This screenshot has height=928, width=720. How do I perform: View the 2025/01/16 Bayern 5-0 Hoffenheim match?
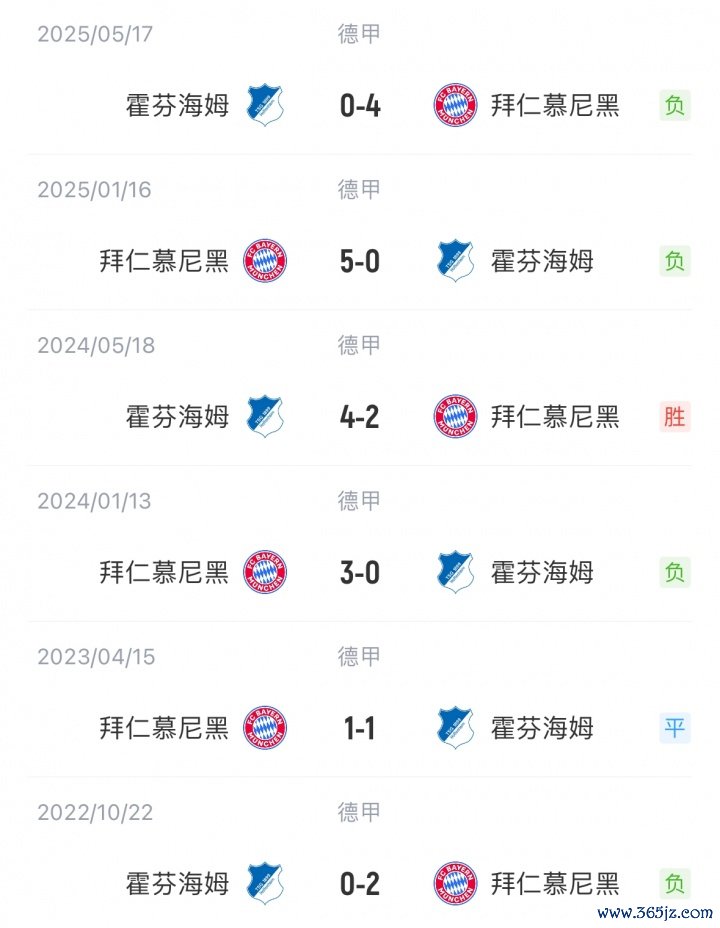click(x=360, y=261)
